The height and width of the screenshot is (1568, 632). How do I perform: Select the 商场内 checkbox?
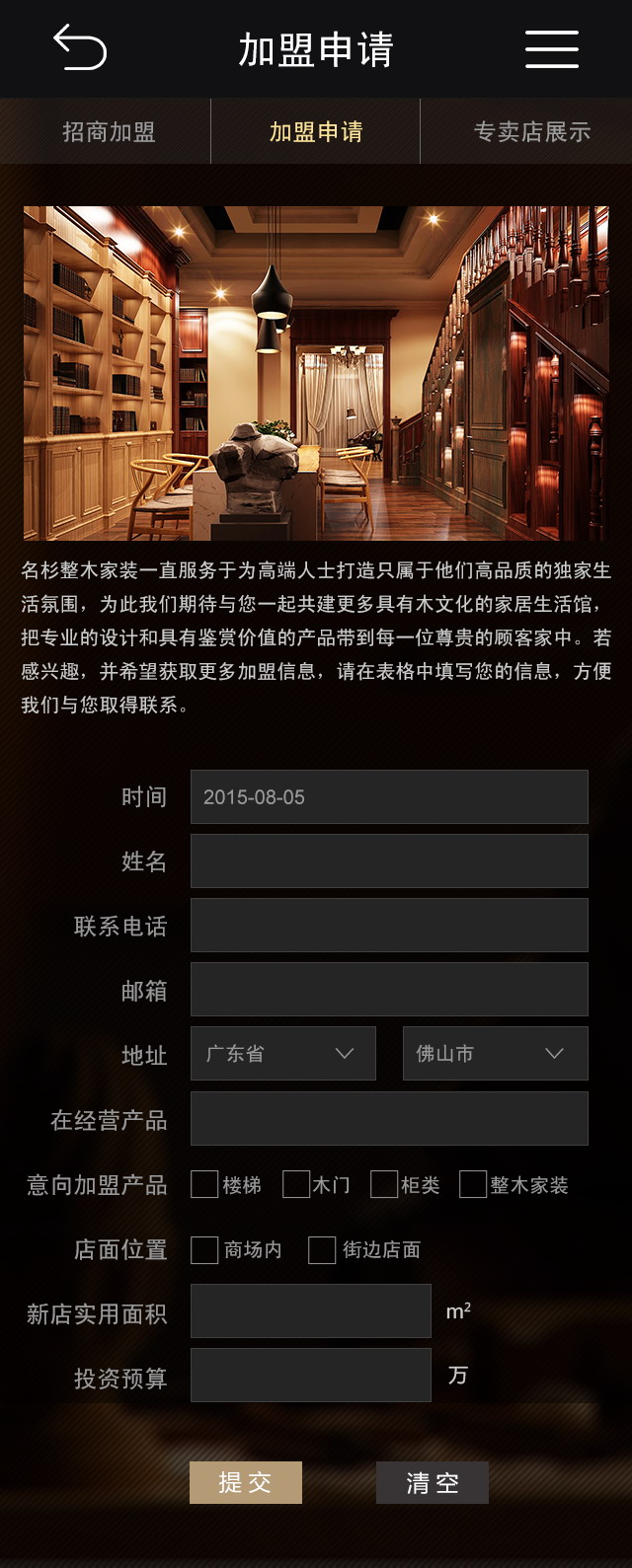(204, 1250)
